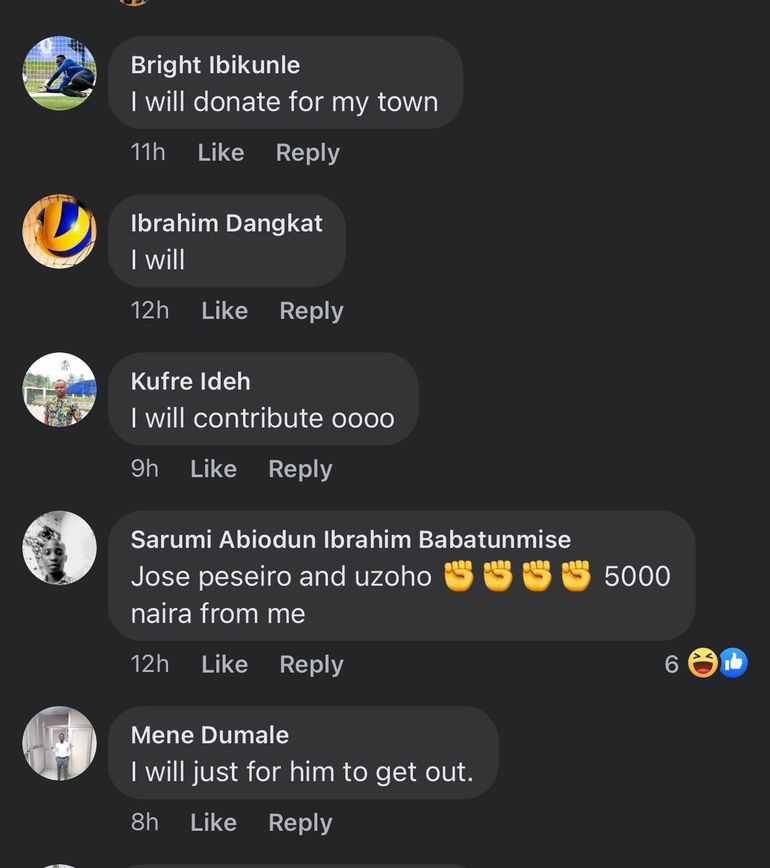Like Kufre Ideh's comment
This screenshot has height=868, width=770.
213,469
